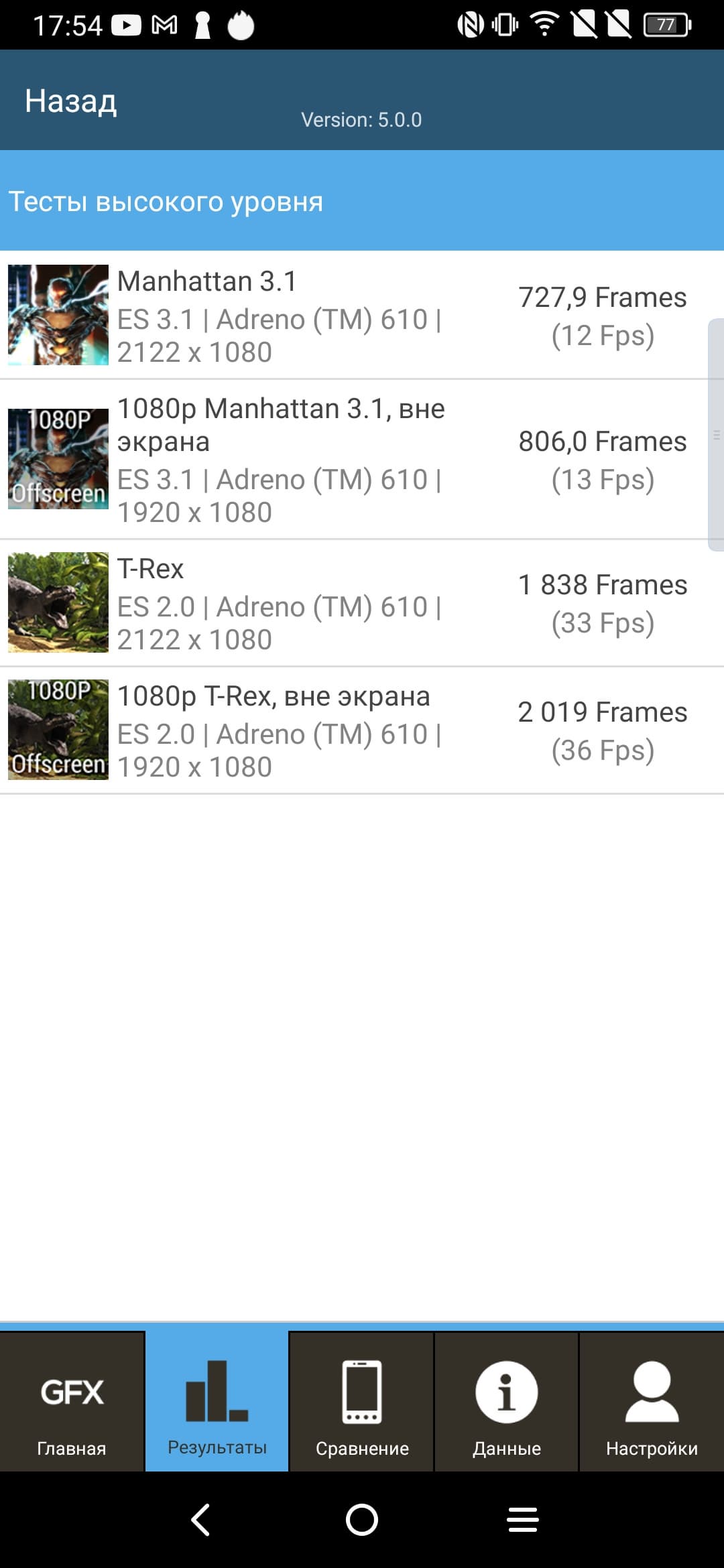Open the Данные info tab
Image resolution: width=724 pixels, height=1568 pixels.
(507, 1403)
